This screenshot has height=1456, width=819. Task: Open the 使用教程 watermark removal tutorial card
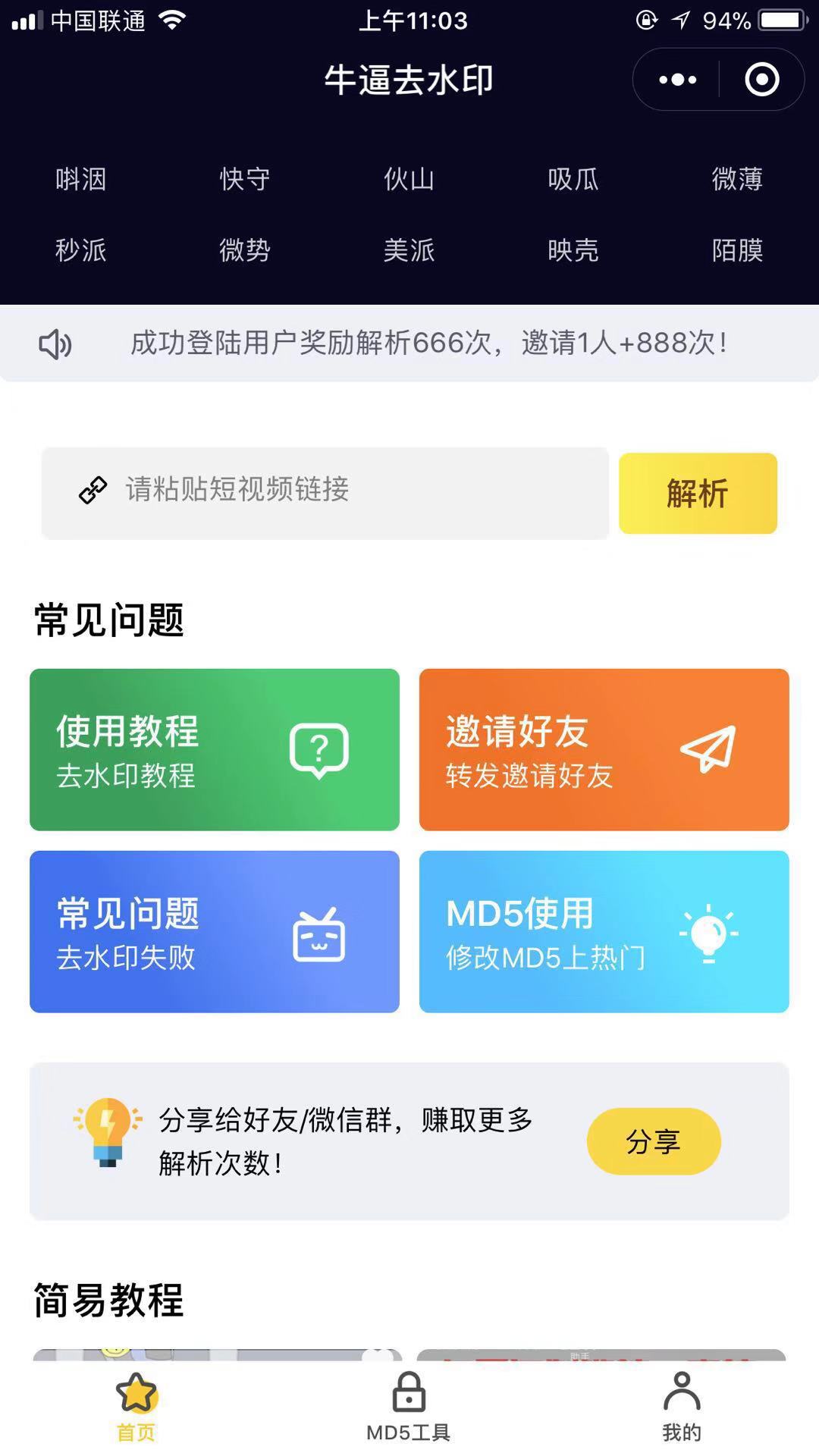(x=215, y=749)
